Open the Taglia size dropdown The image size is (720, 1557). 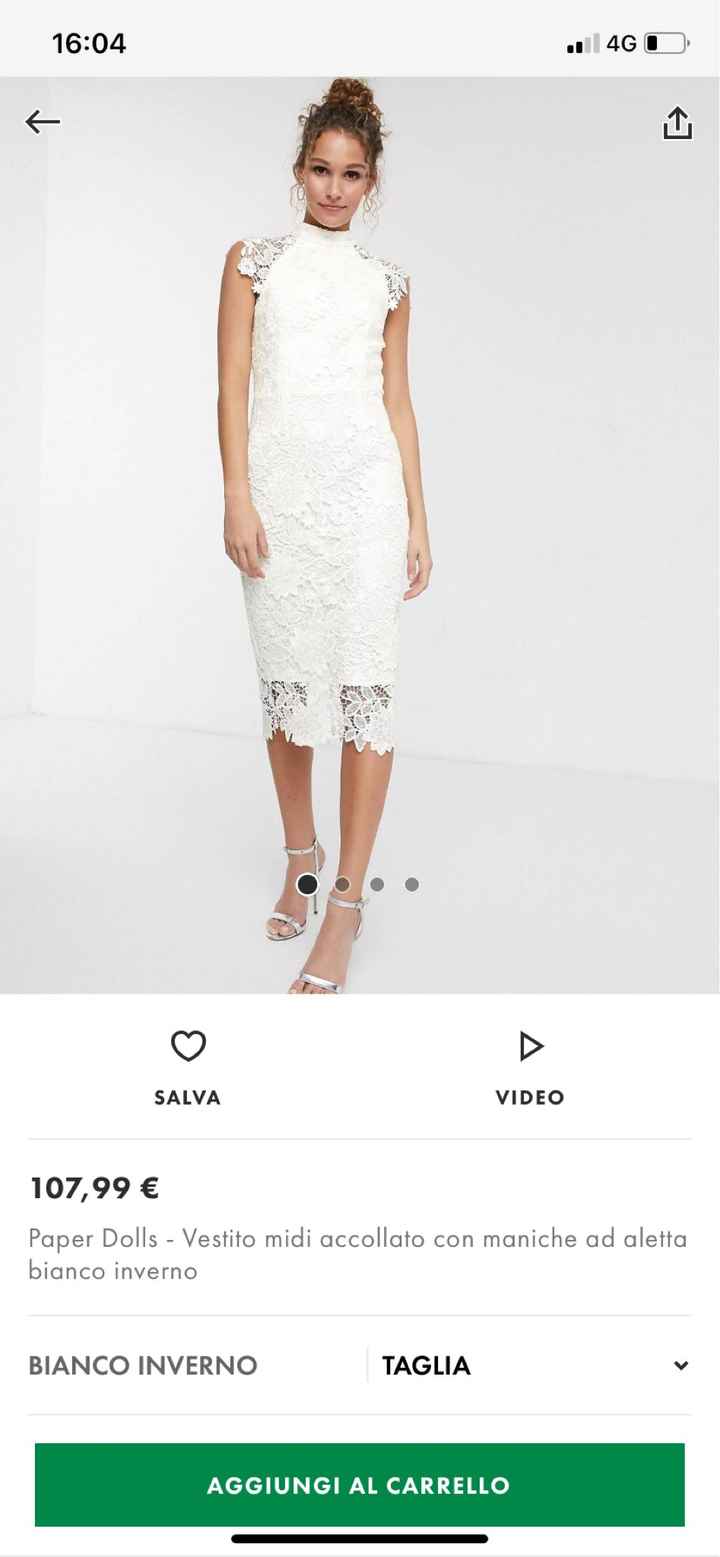(532, 1365)
